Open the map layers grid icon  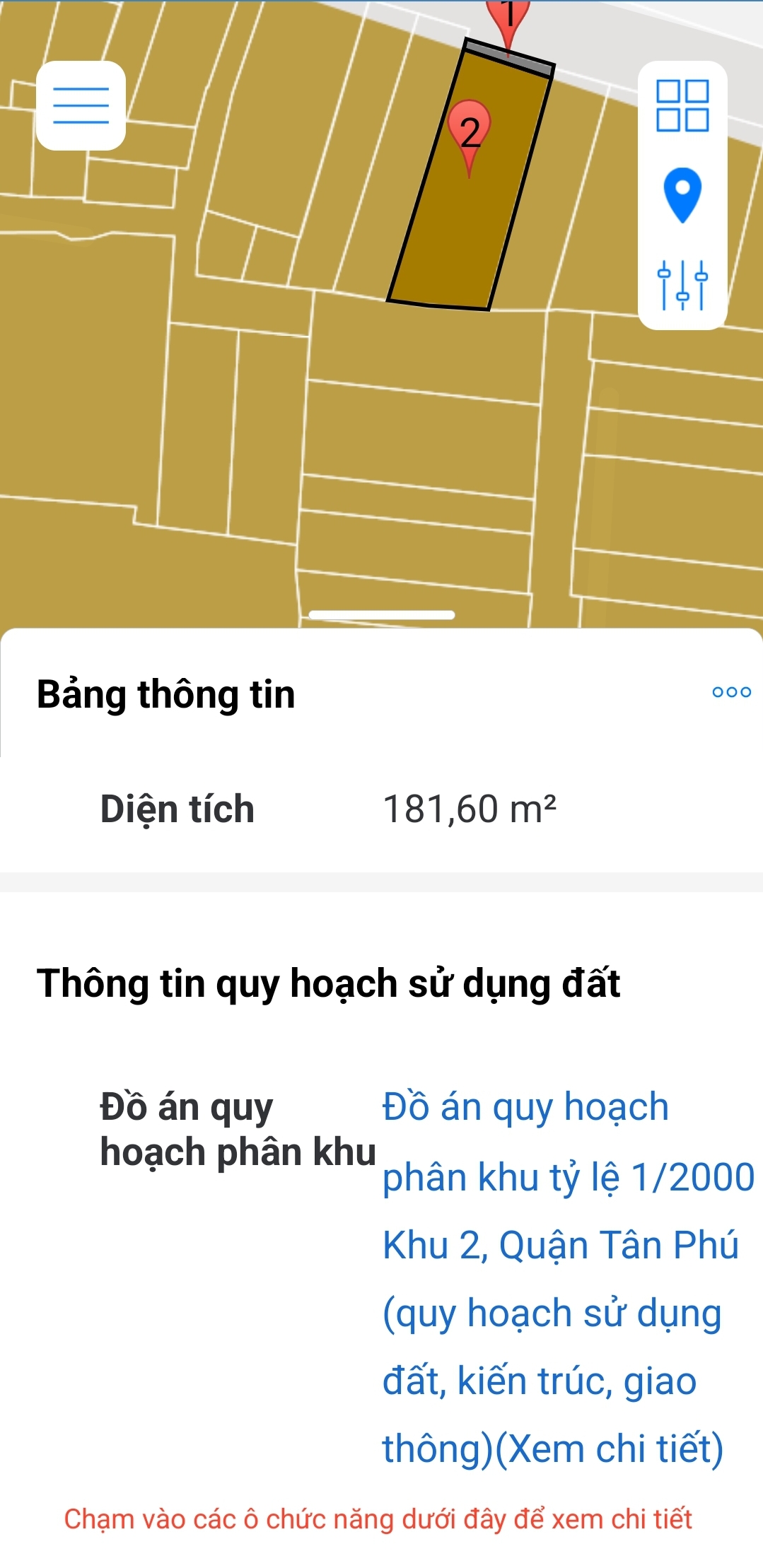(681, 106)
